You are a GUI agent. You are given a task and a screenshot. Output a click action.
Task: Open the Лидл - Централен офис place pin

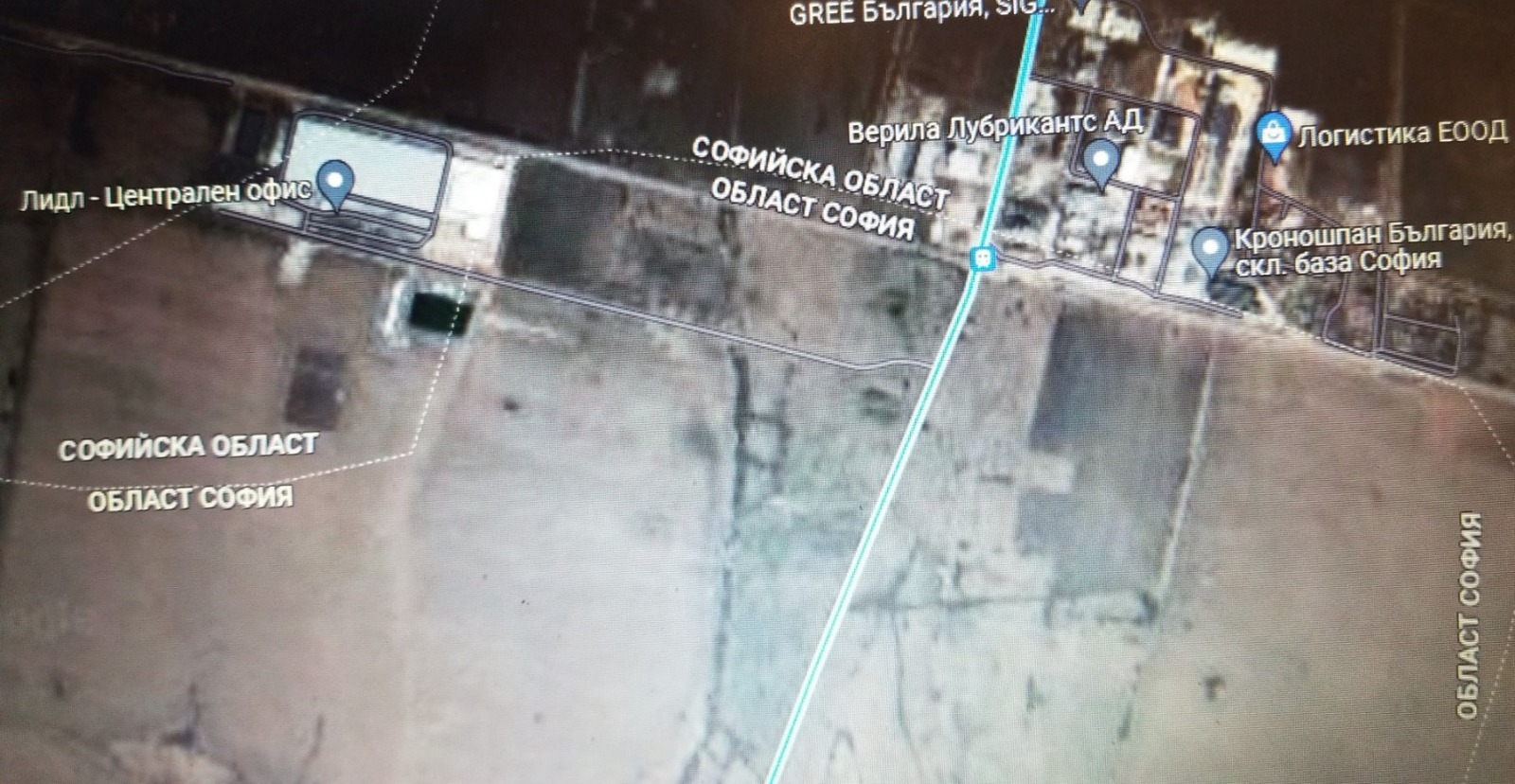click(x=334, y=182)
